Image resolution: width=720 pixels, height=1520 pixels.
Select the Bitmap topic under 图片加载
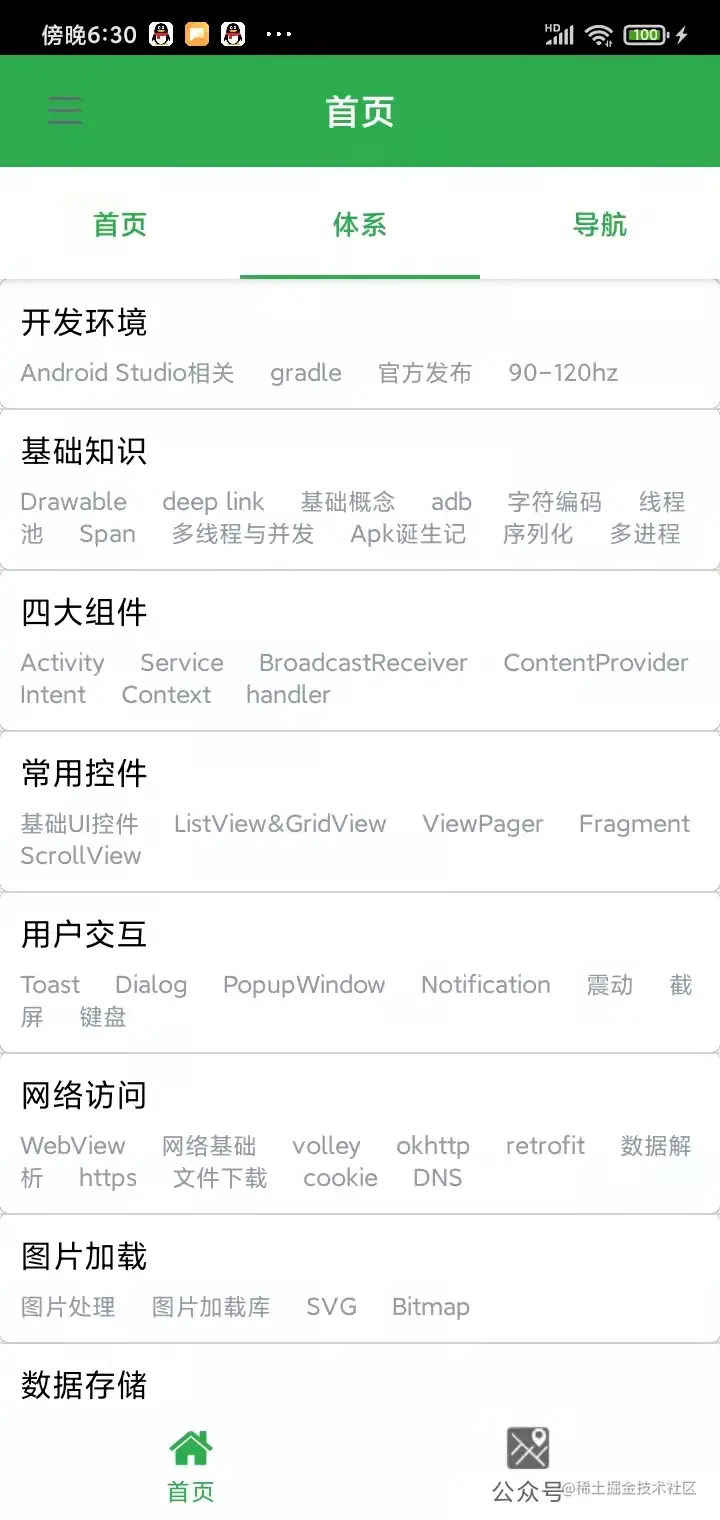coord(430,1306)
